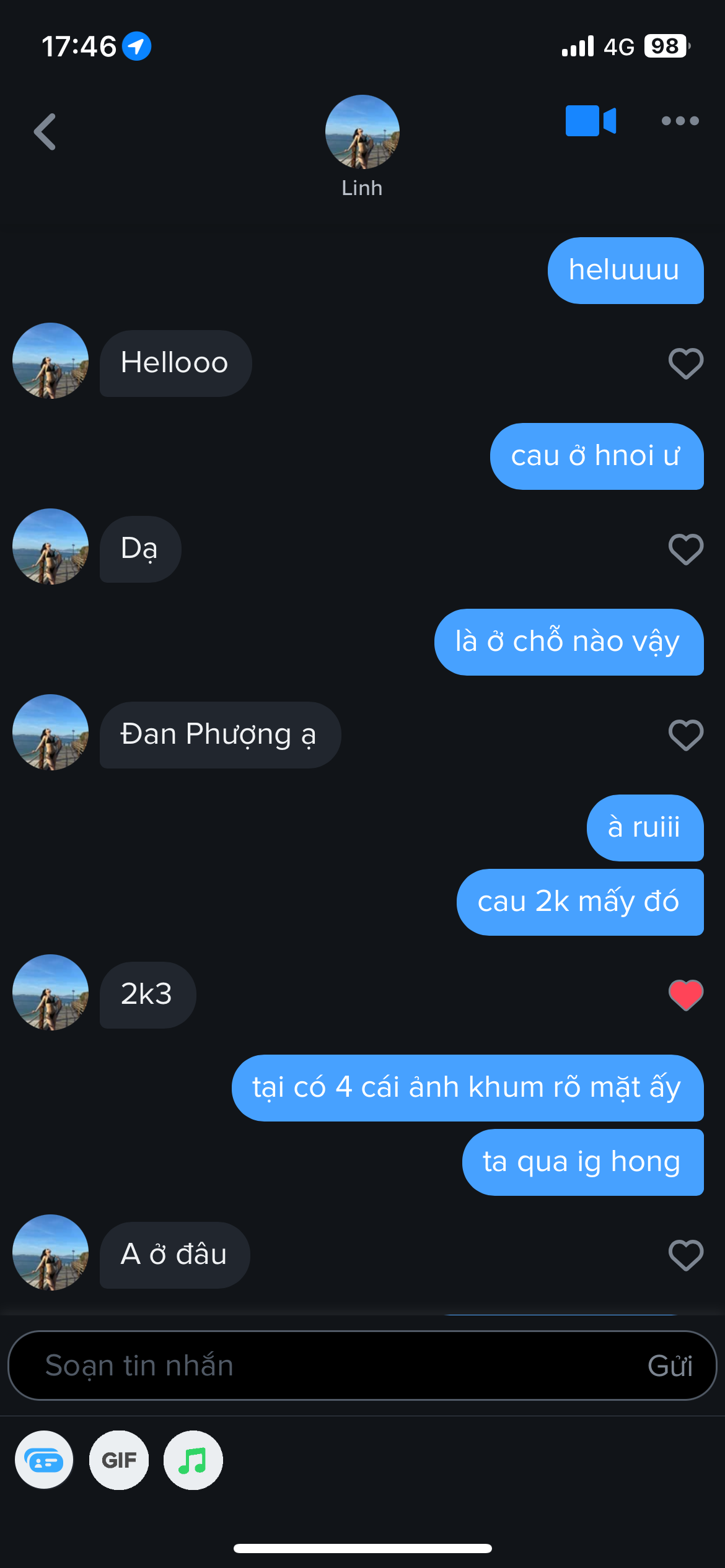Remove the like from message "2k3"
Screen dimensions: 725x1568
coord(685,995)
